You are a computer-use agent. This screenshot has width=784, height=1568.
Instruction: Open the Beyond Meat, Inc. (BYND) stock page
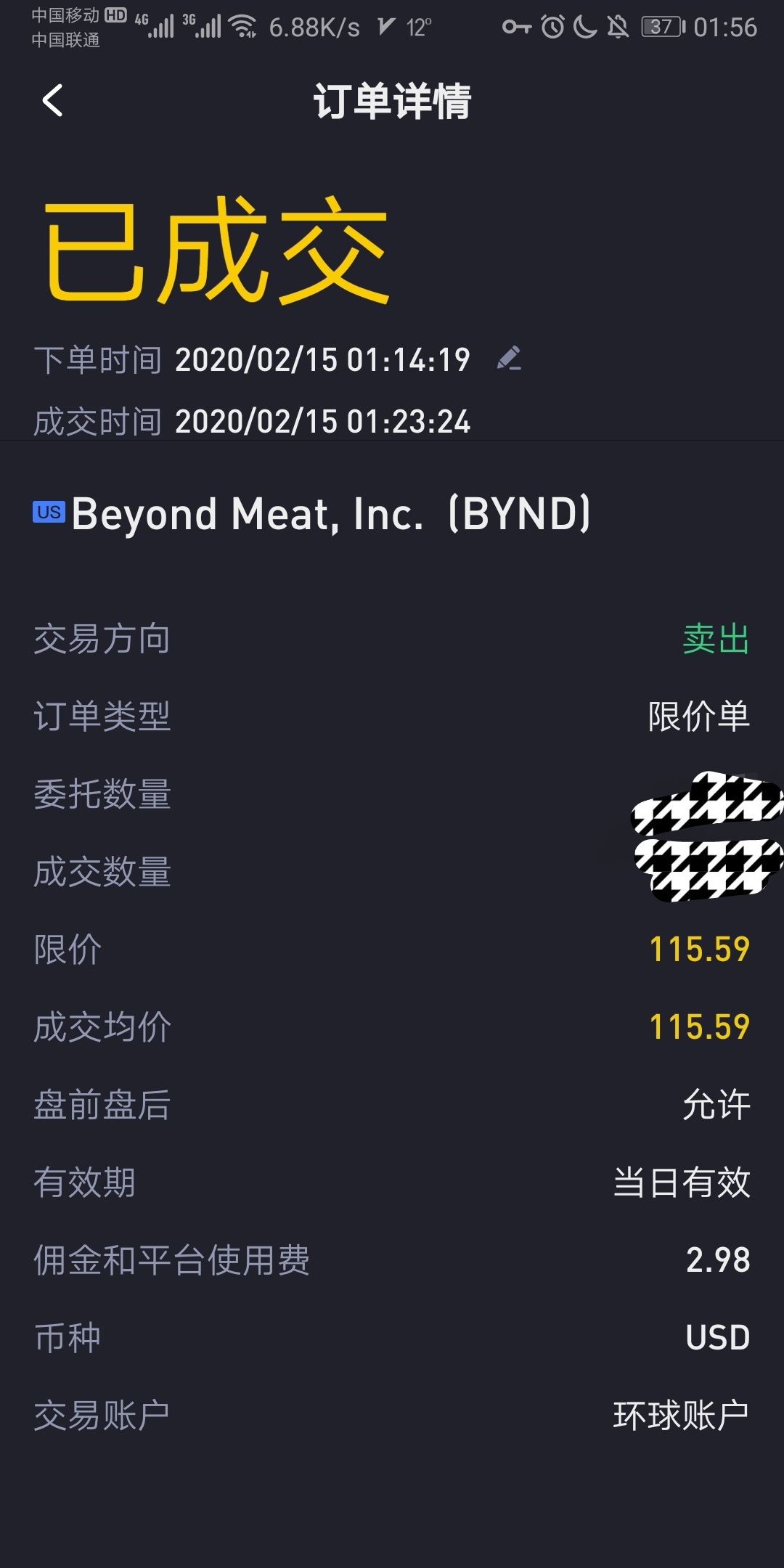(x=312, y=514)
